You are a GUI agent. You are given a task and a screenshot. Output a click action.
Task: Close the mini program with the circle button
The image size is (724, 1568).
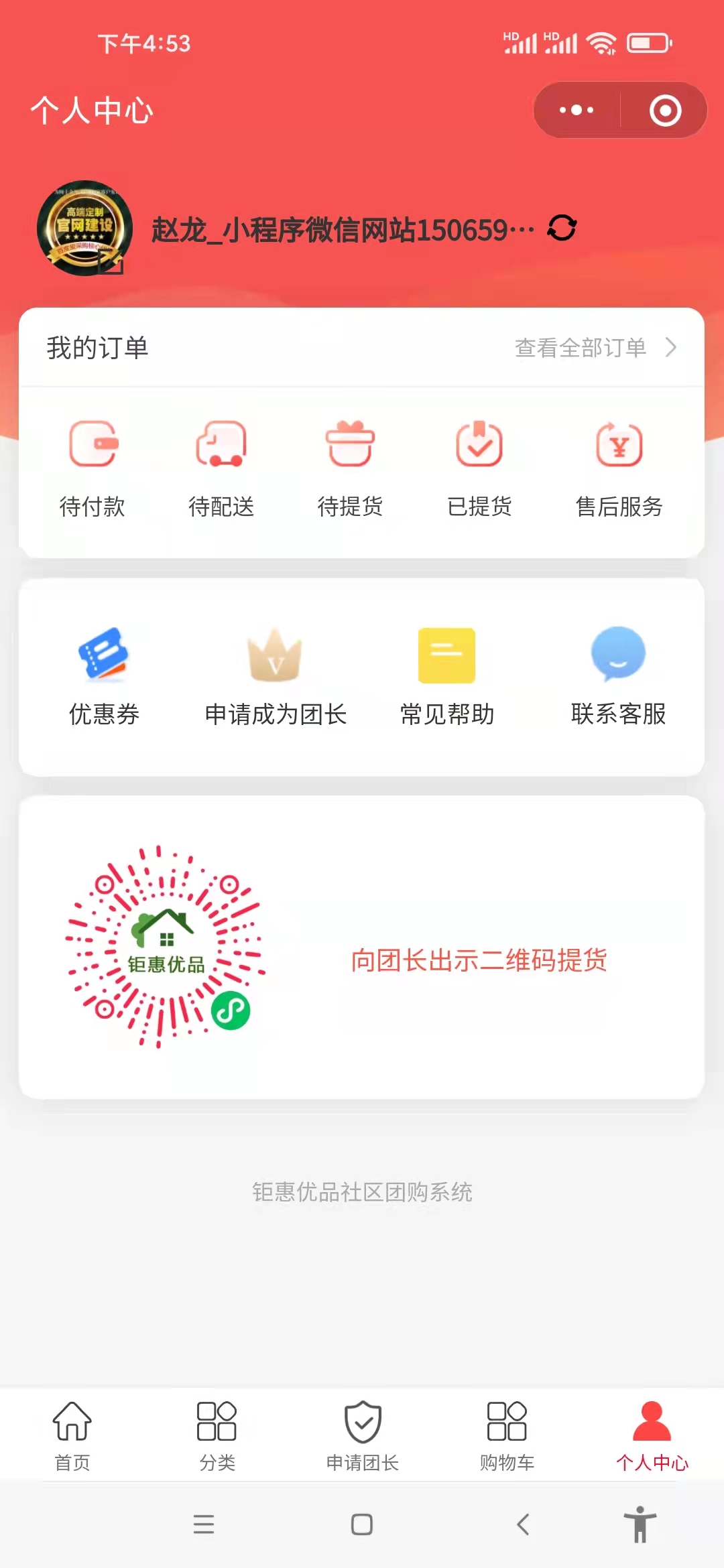click(665, 110)
